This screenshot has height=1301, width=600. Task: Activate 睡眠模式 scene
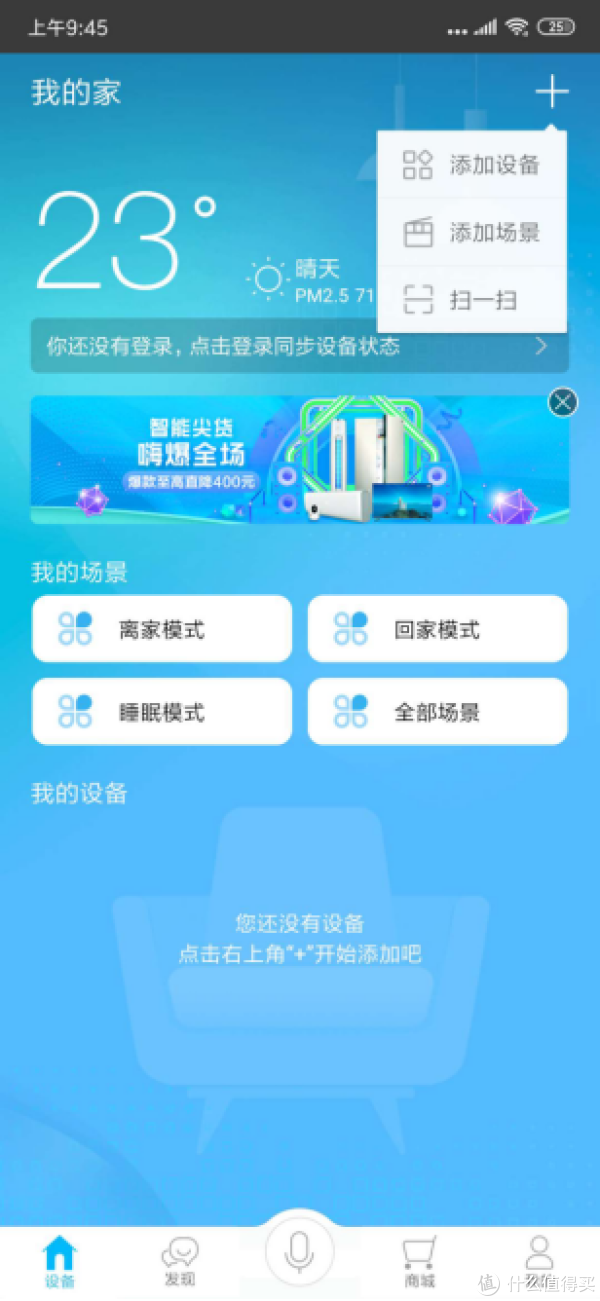[162, 712]
